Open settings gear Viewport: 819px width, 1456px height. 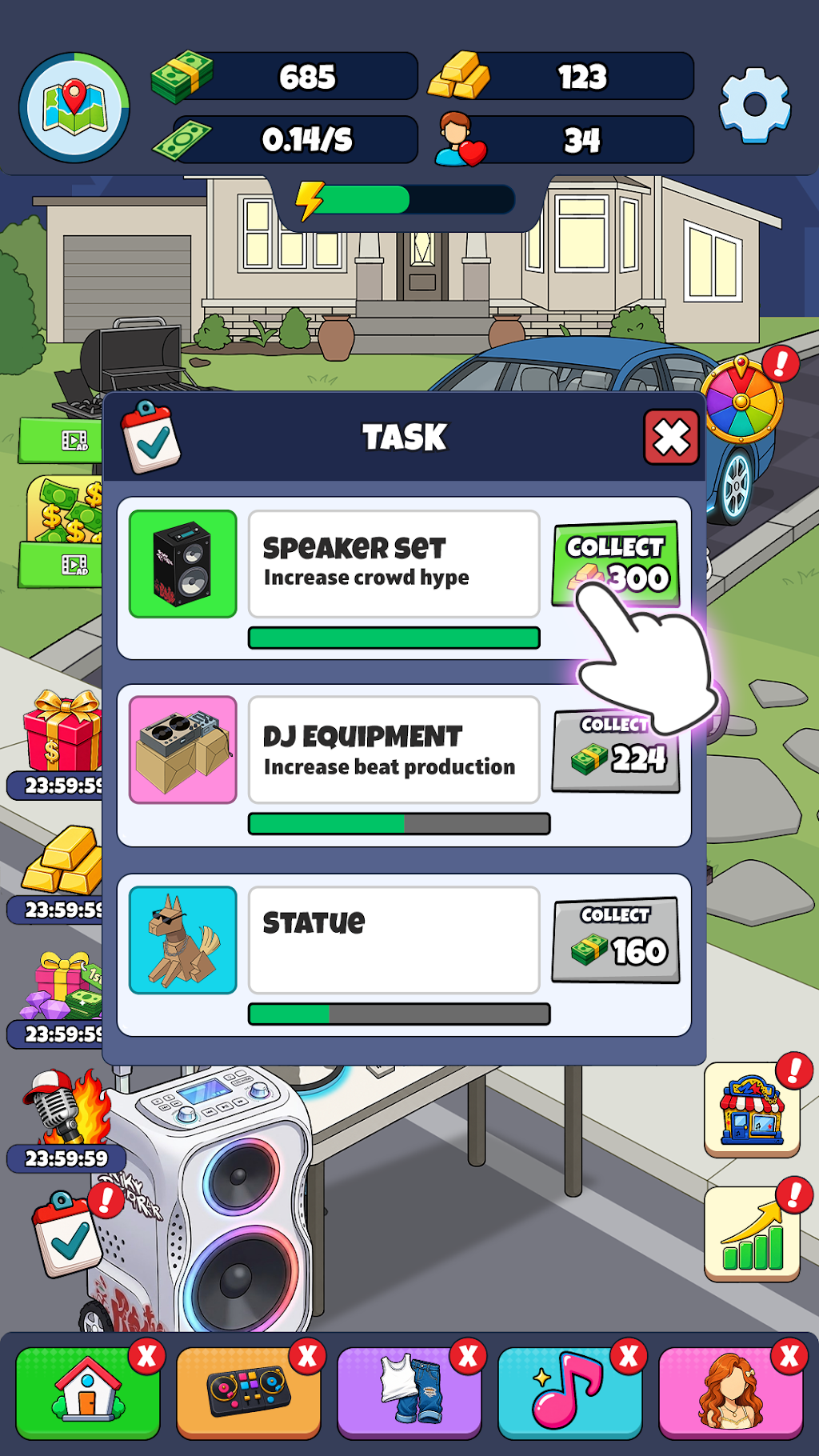point(755,106)
